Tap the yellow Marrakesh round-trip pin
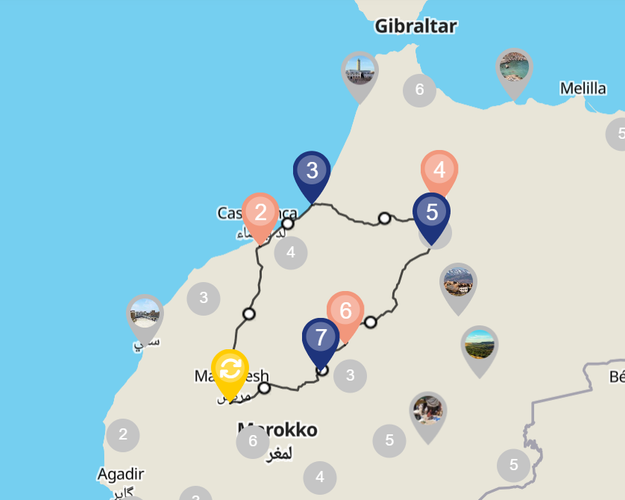The width and height of the screenshot is (625, 500). click(230, 368)
